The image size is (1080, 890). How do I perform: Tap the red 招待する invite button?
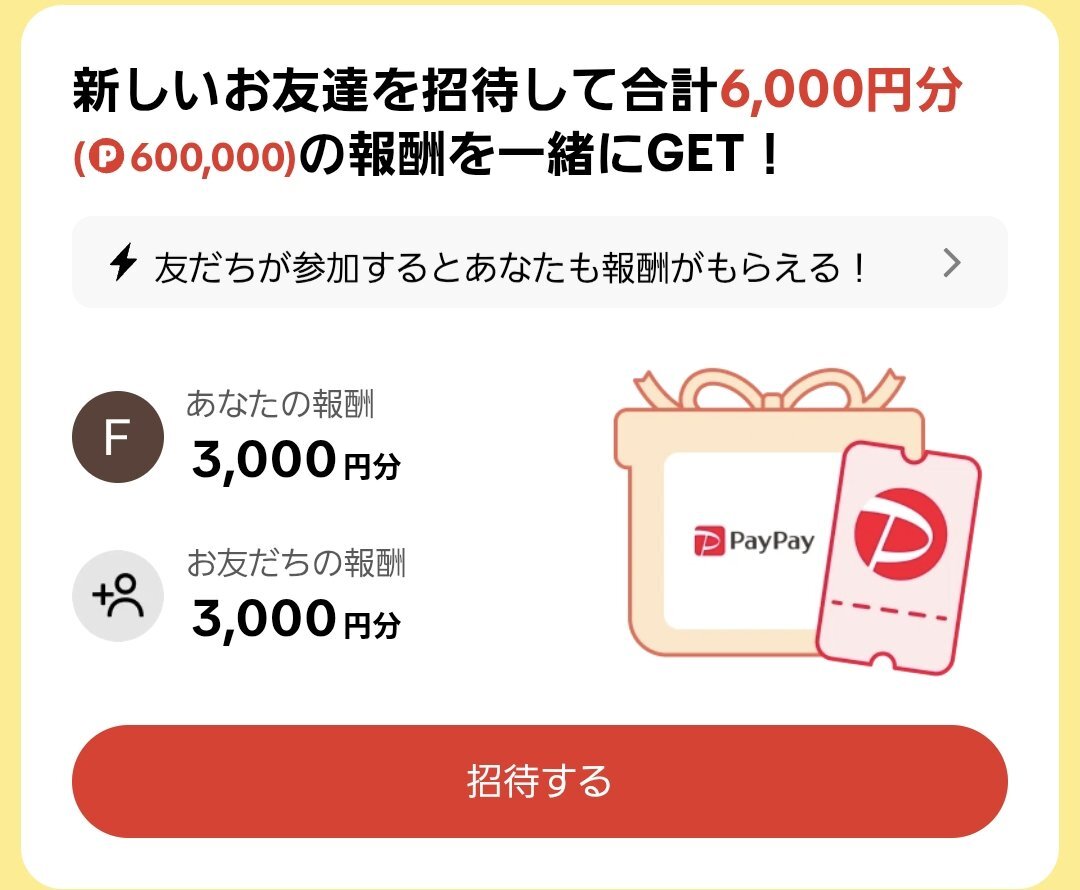pyautogui.click(x=539, y=781)
